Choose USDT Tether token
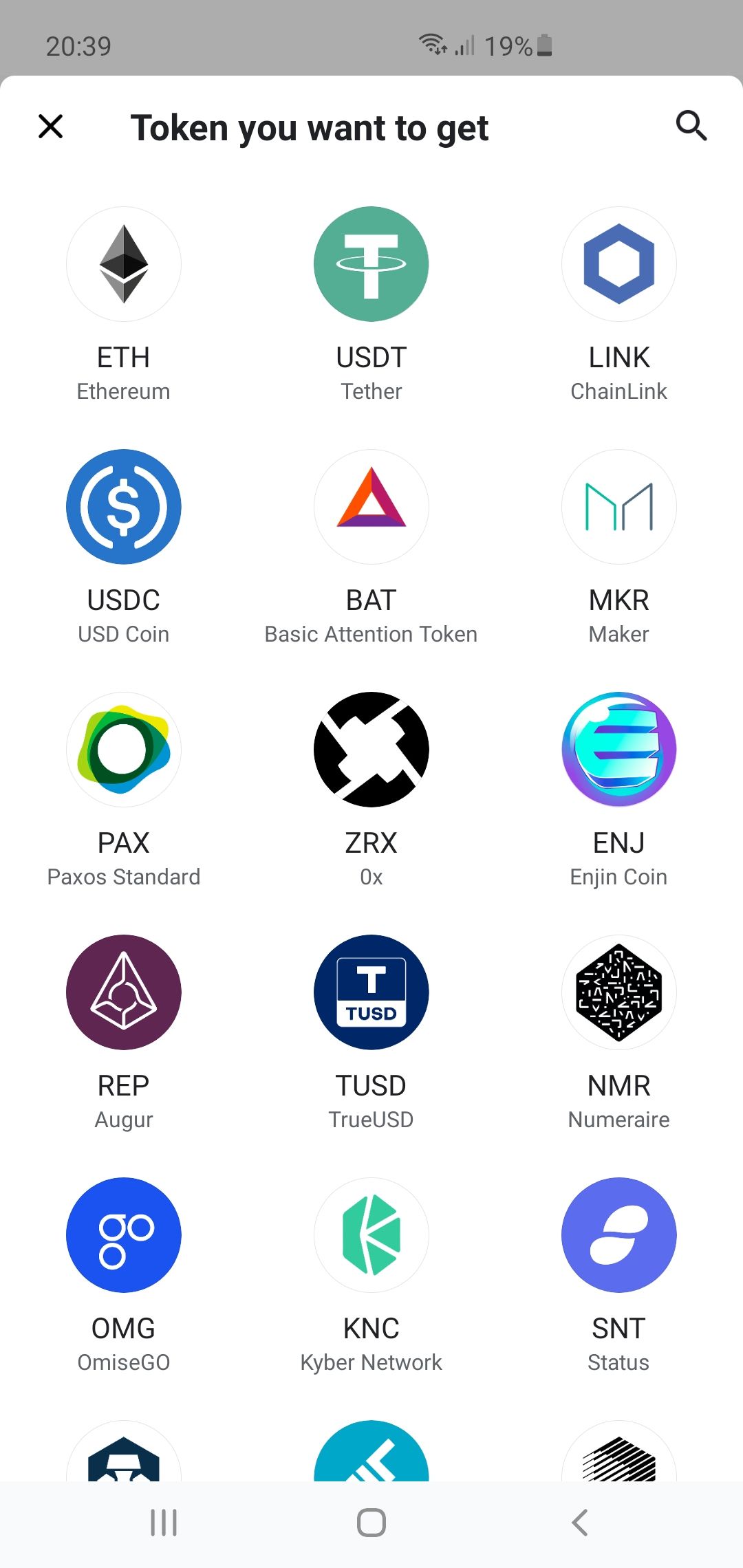 coord(371,265)
